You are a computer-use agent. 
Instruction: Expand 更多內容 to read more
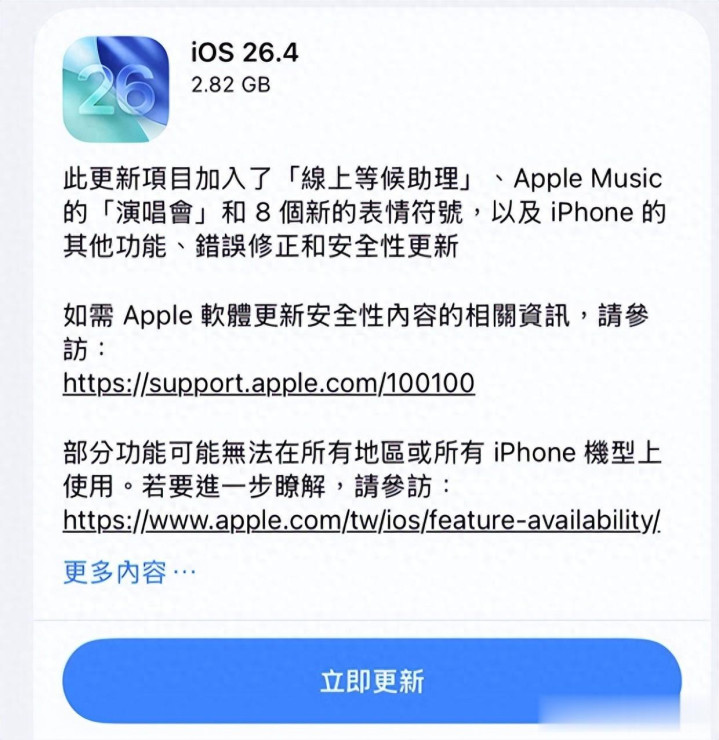coord(129,573)
